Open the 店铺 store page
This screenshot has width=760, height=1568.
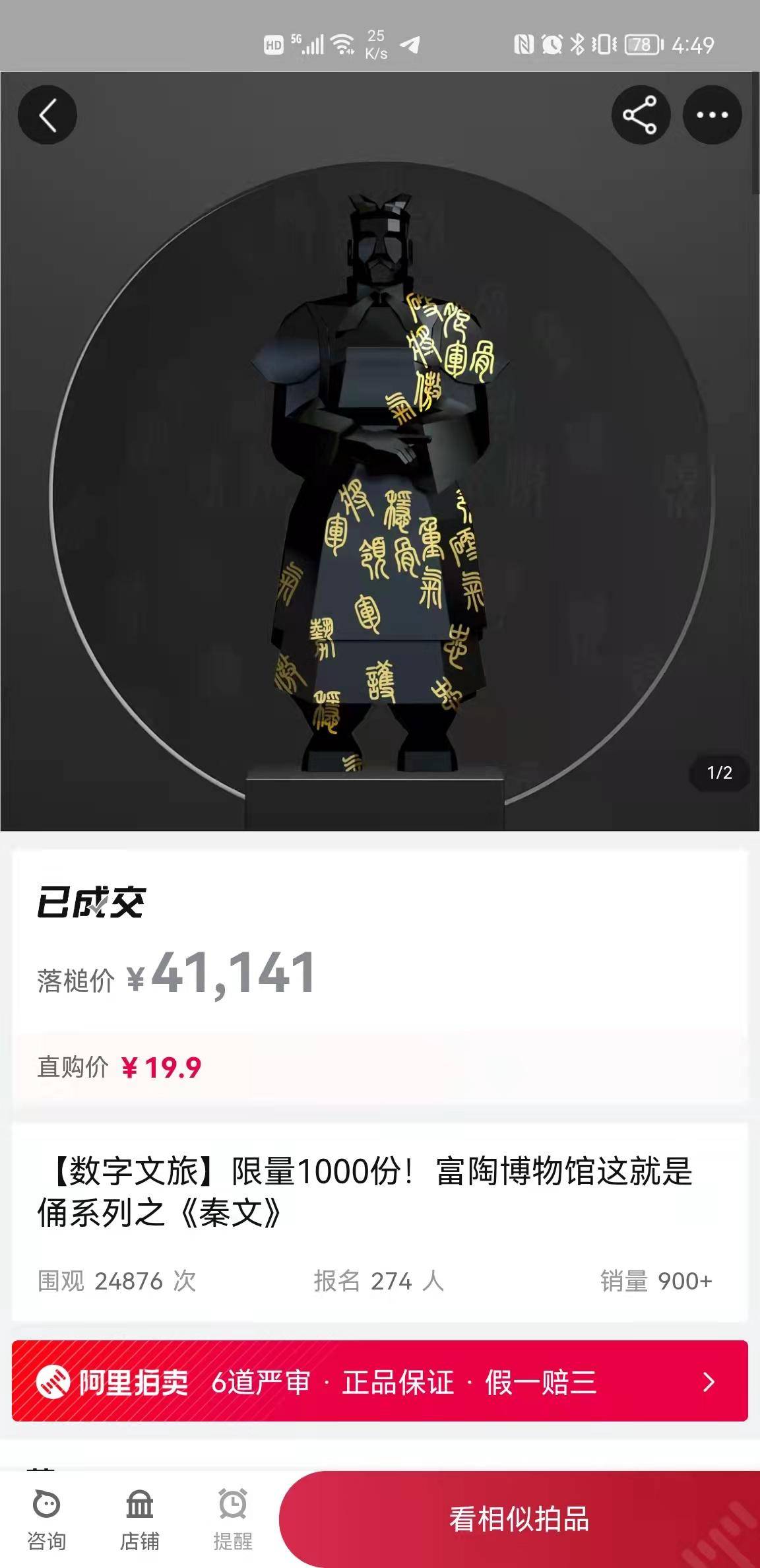tap(139, 1519)
